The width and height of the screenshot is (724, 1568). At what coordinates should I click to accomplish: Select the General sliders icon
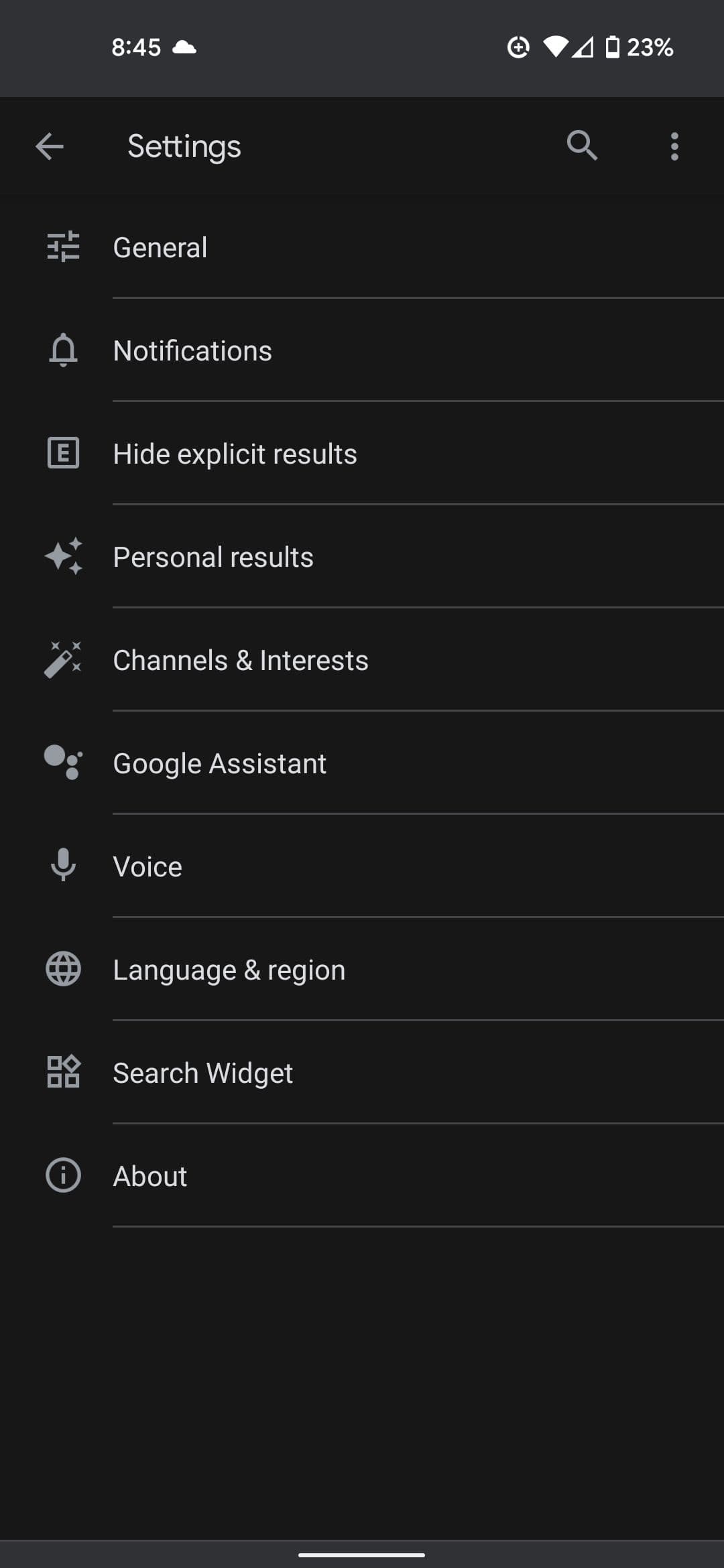click(63, 247)
